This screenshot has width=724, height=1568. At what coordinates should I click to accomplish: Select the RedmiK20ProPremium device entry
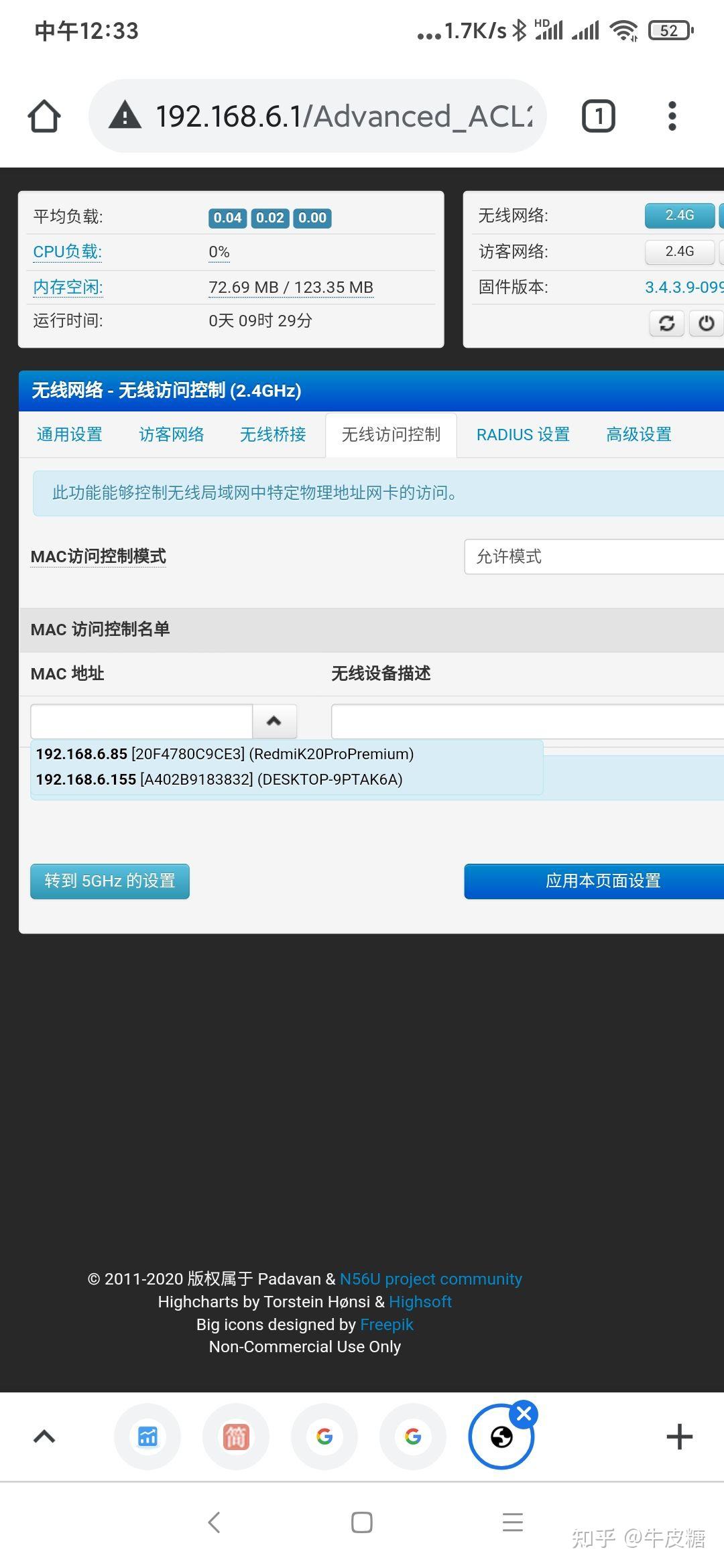point(225,754)
